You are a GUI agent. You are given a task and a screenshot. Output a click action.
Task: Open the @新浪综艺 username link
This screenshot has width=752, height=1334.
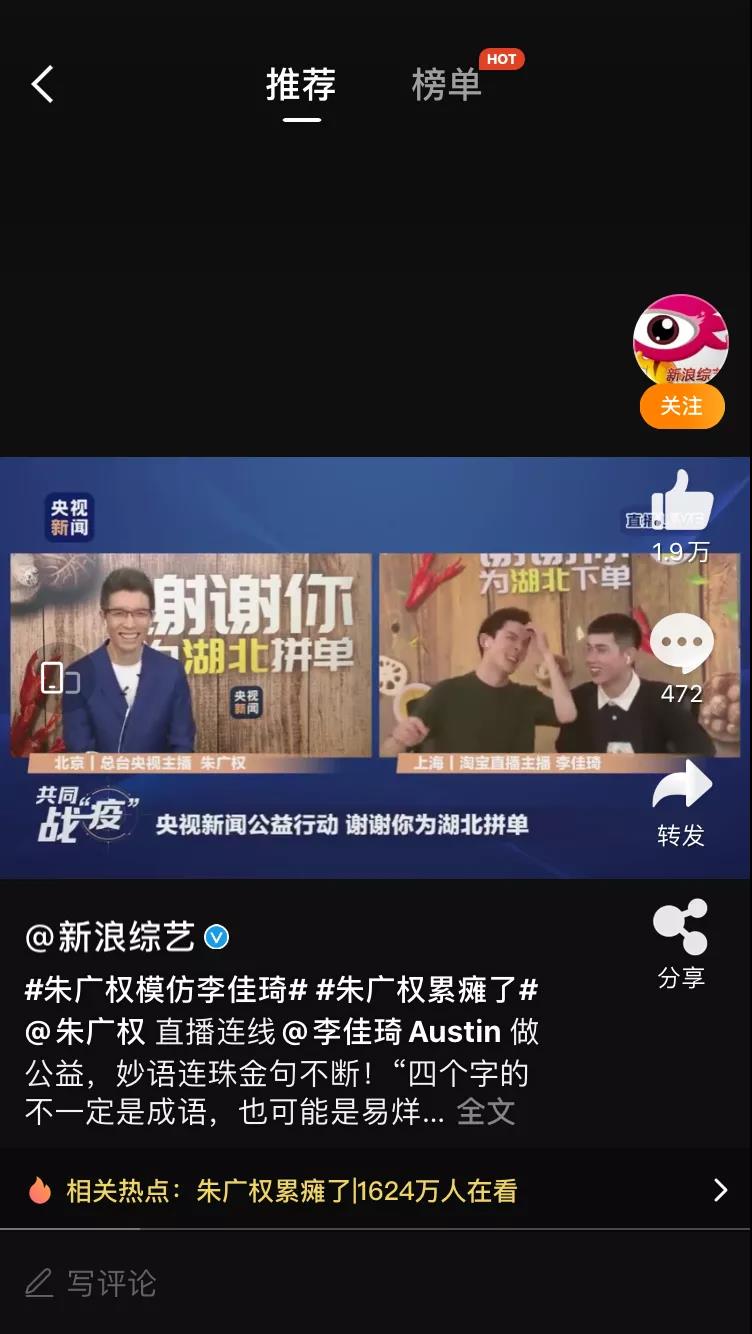pos(110,938)
